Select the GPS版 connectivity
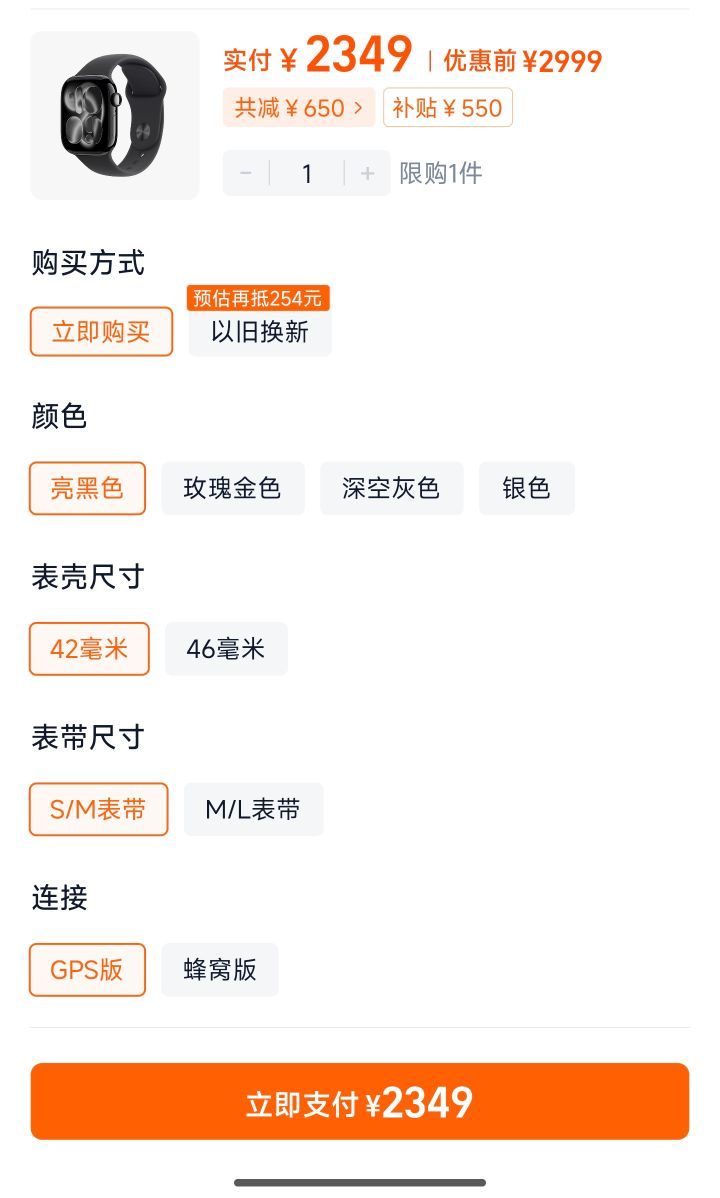Screen dimensions: 720x1198 tap(87, 970)
